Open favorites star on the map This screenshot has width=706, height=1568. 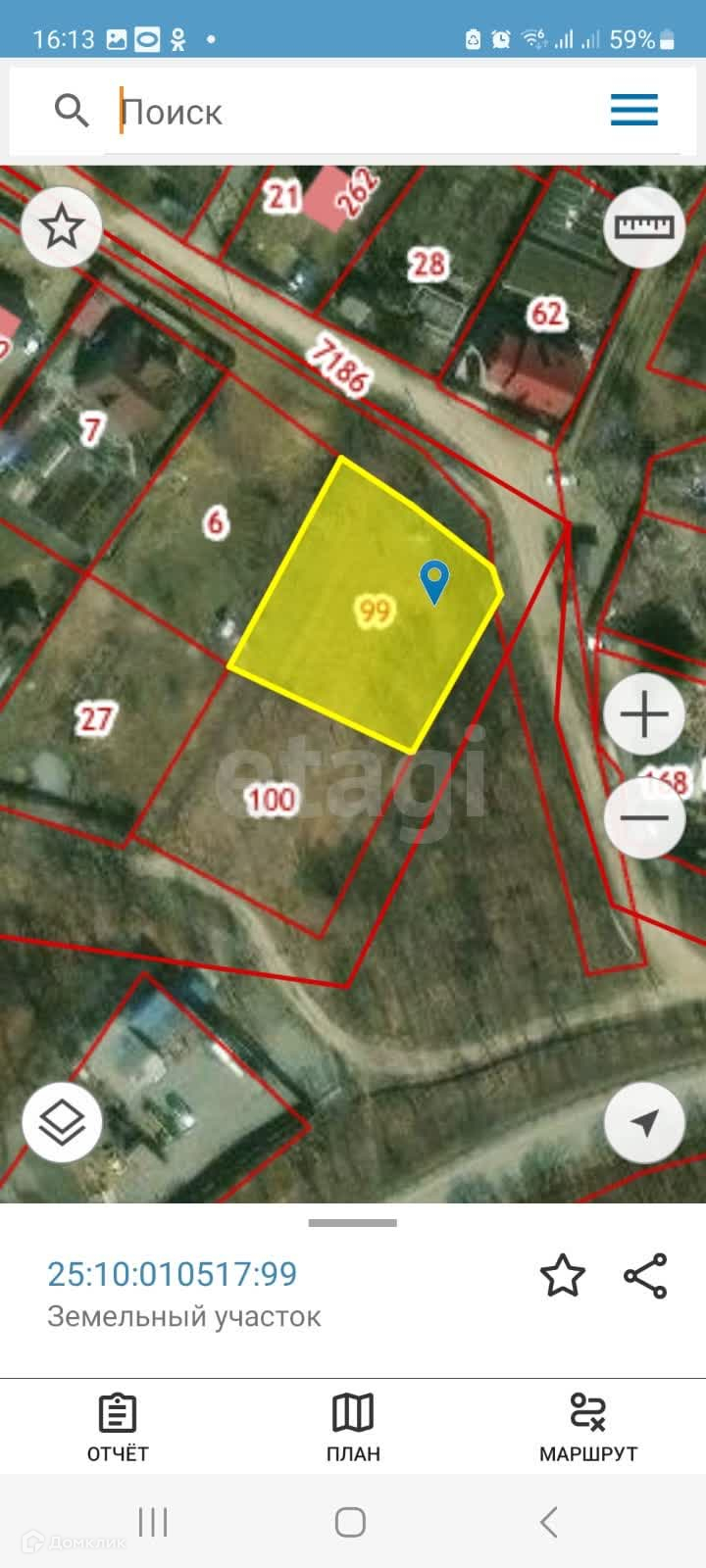point(62,227)
